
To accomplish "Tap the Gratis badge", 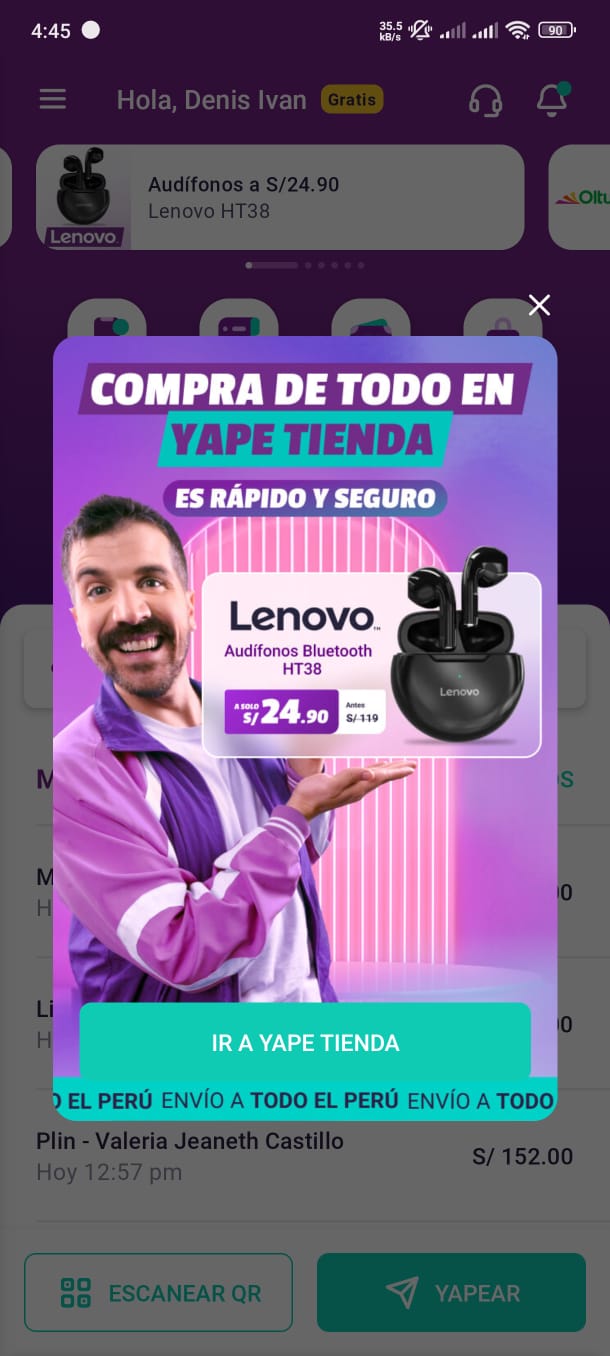I will (352, 99).
